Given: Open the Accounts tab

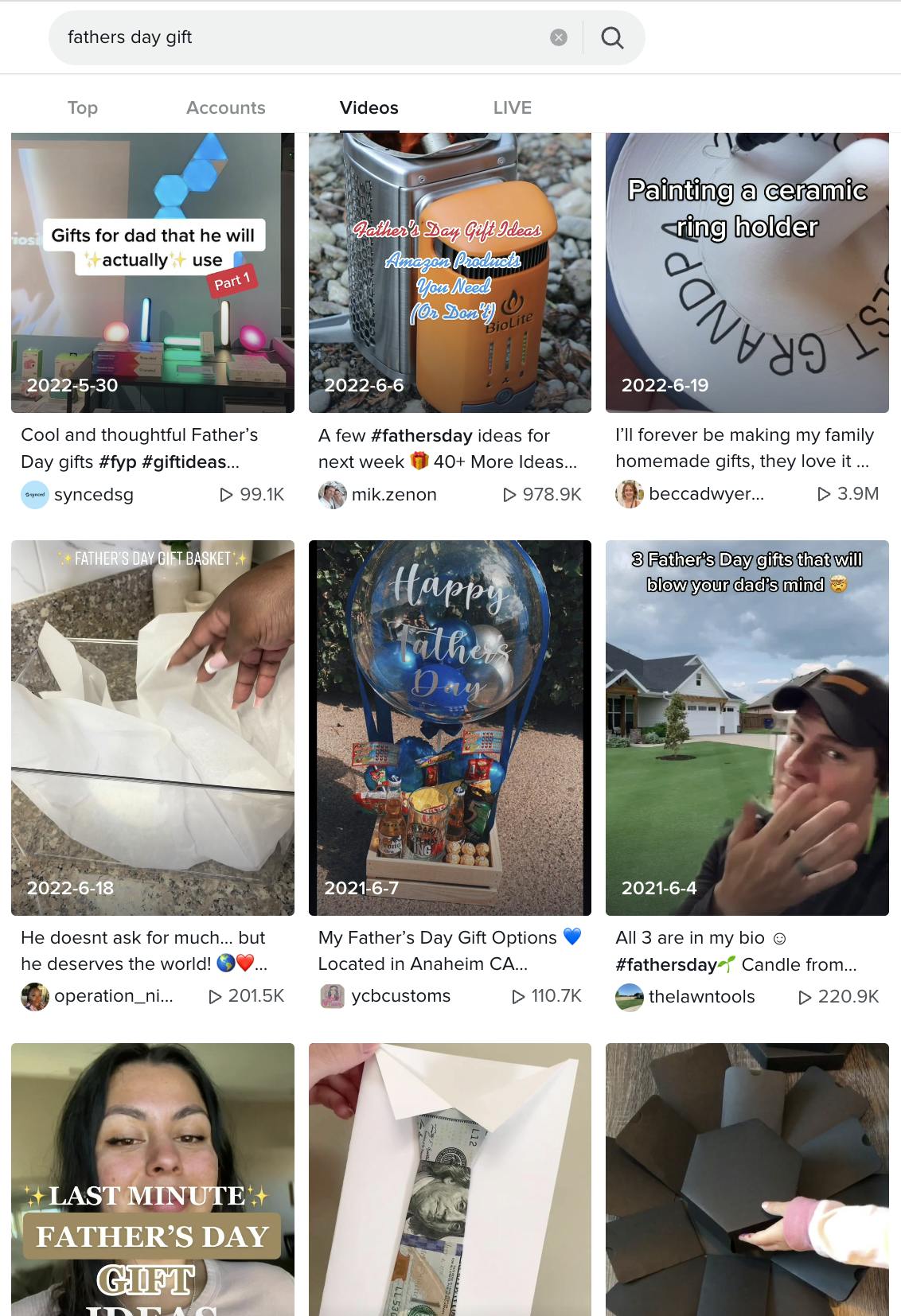Looking at the screenshot, I should [226, 107].
